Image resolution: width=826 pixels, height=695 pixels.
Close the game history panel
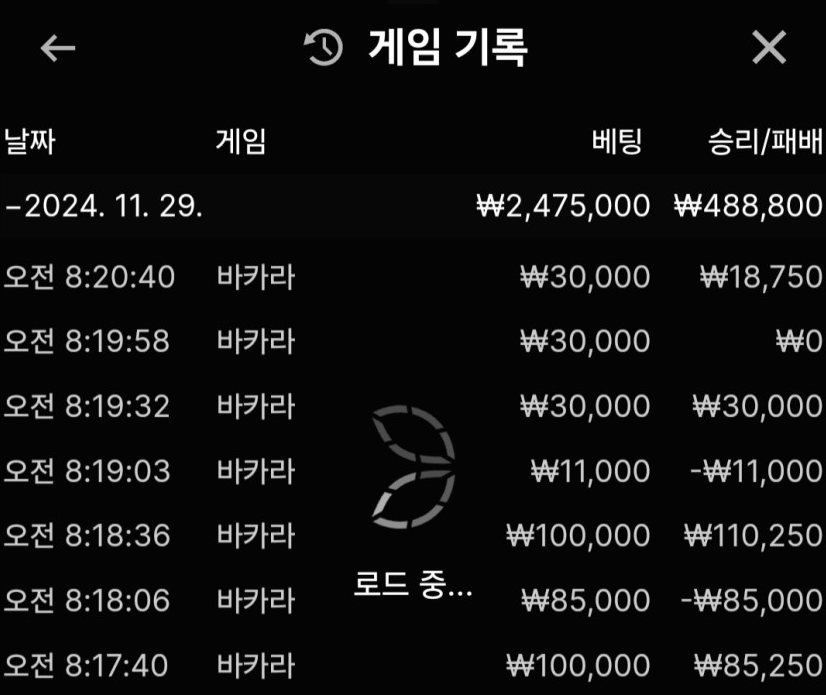pos(768,47)
